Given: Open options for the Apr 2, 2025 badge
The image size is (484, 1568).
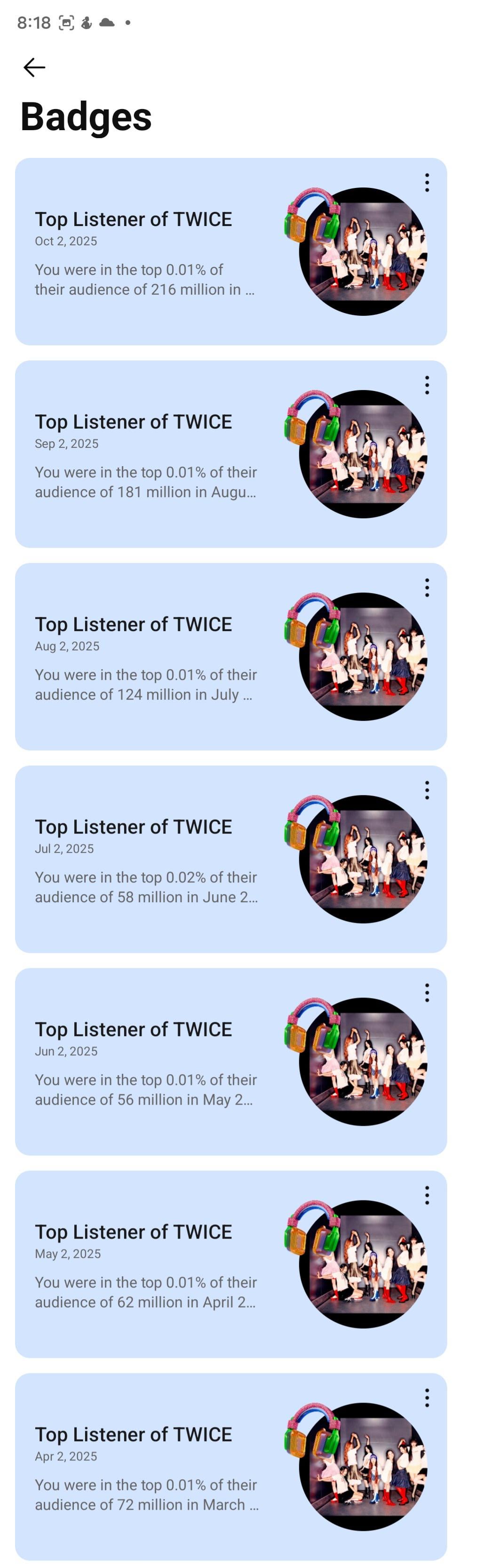Looking at the screenshot, I should [427, 1397].
